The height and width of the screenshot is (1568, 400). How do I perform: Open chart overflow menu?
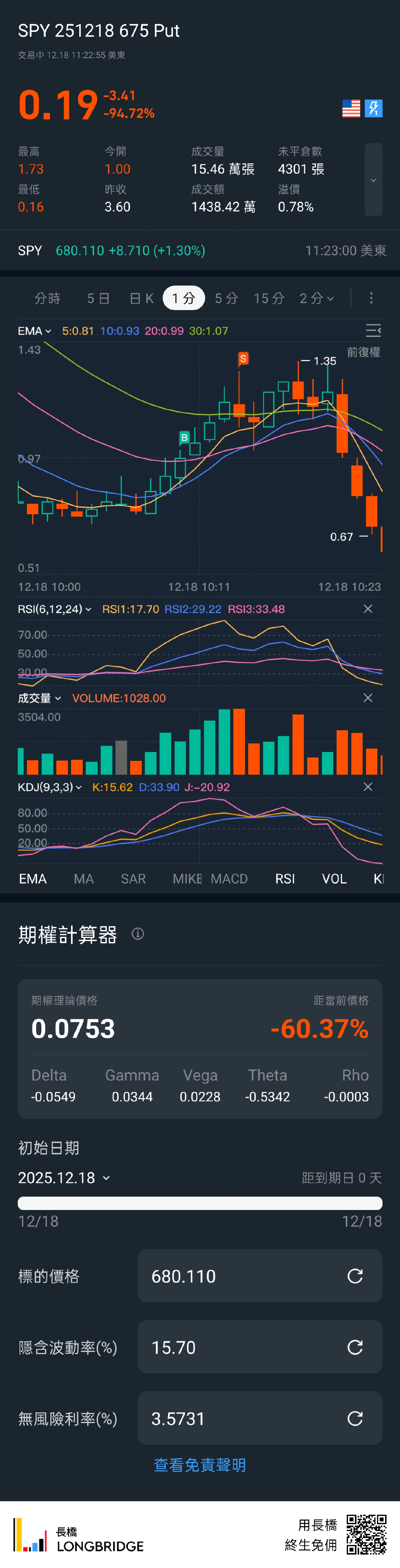pos(371,298)
